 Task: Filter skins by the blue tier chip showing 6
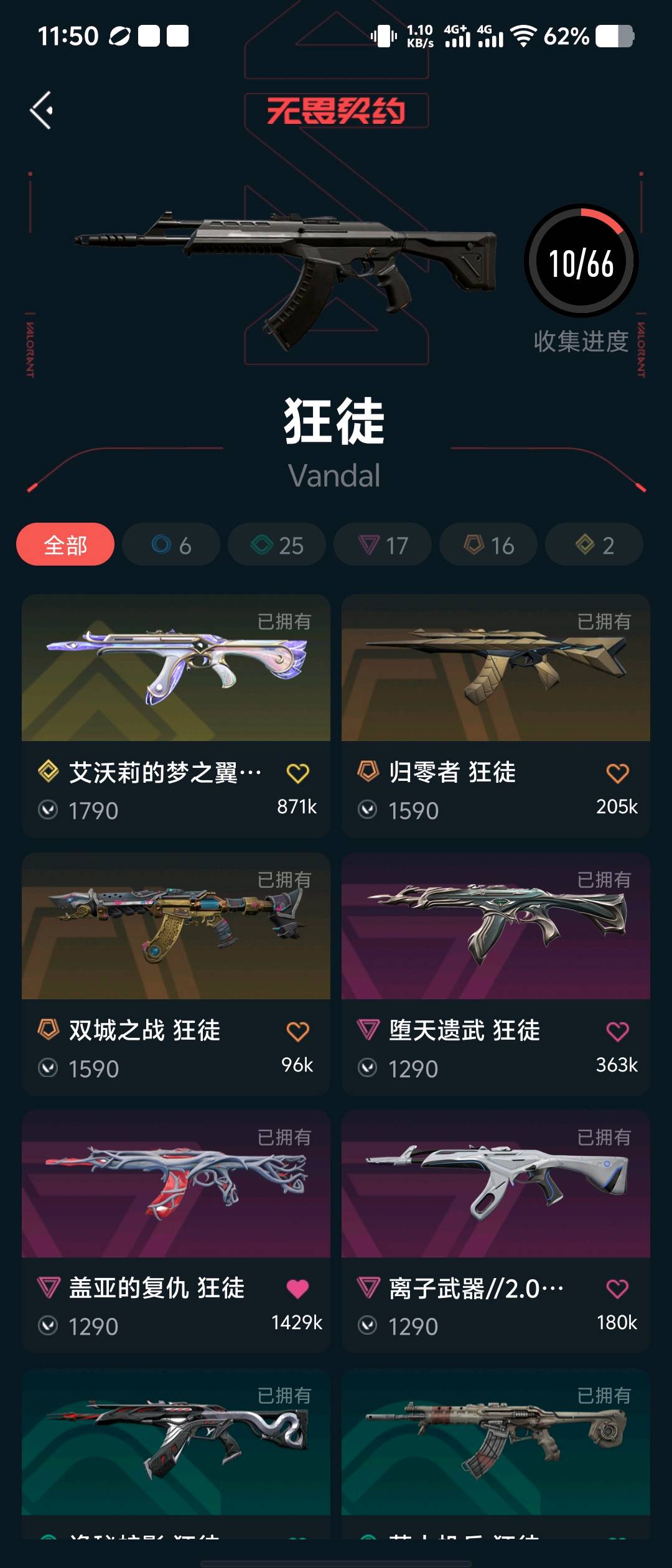tap(171, 545)
